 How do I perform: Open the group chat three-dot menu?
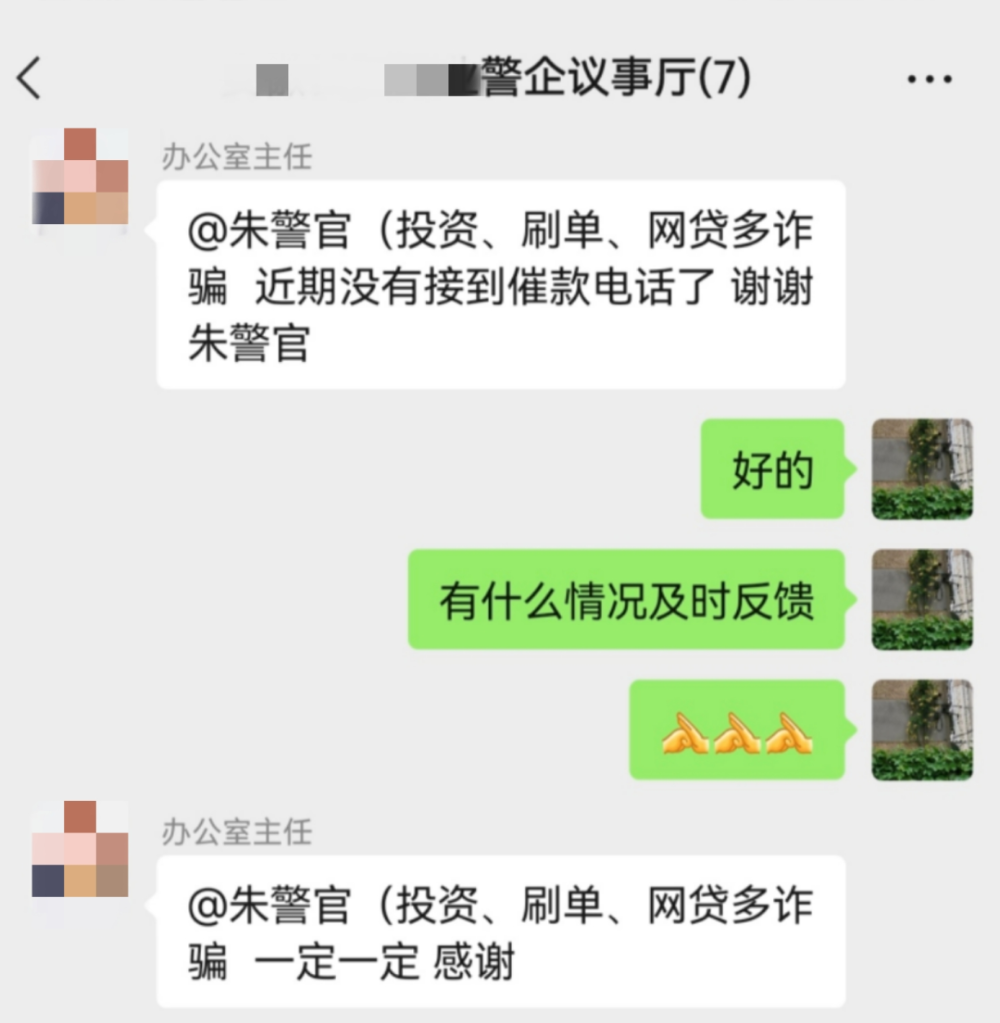pos(929,80)
